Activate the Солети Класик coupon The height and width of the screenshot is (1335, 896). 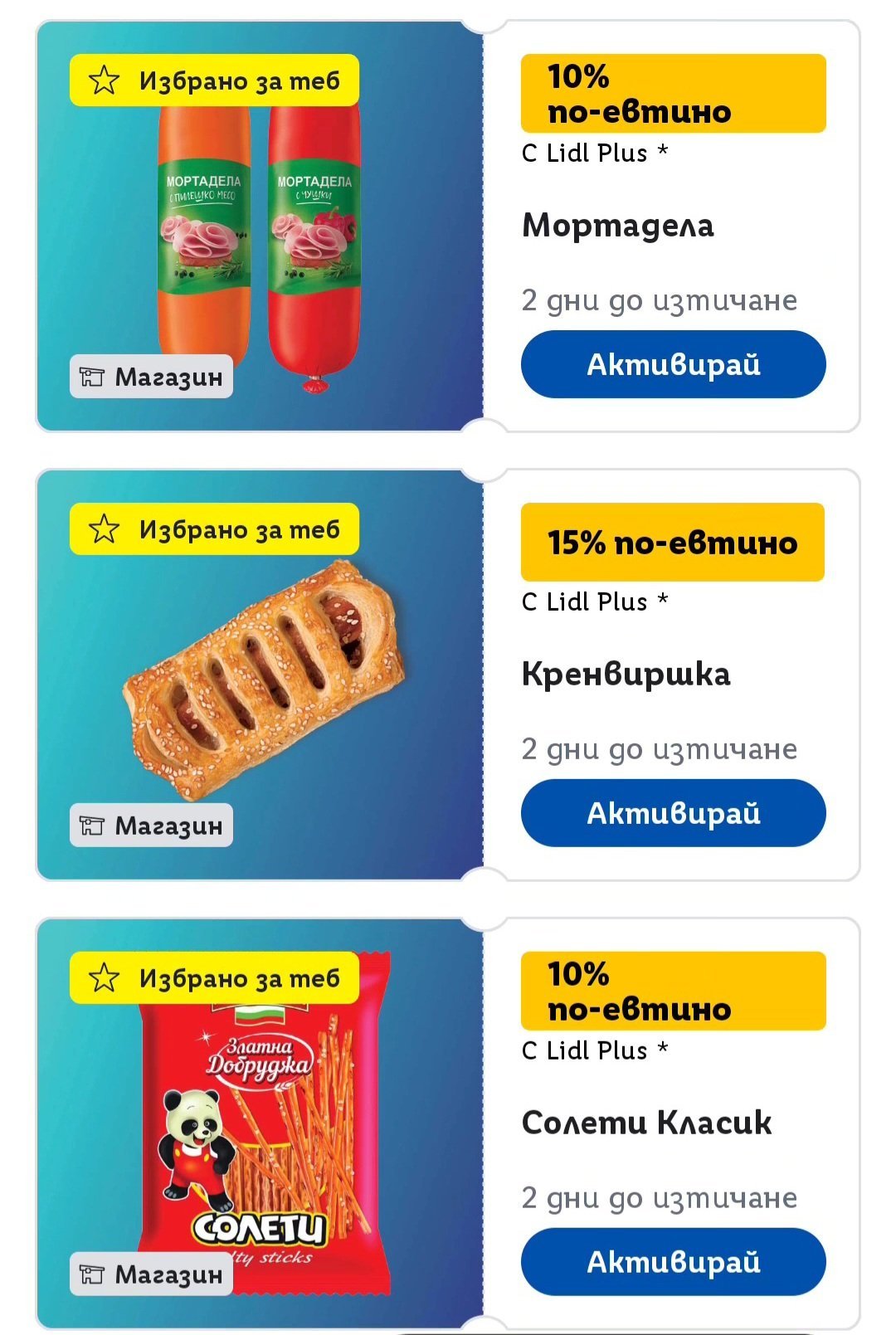click(x=673, y=1262)
